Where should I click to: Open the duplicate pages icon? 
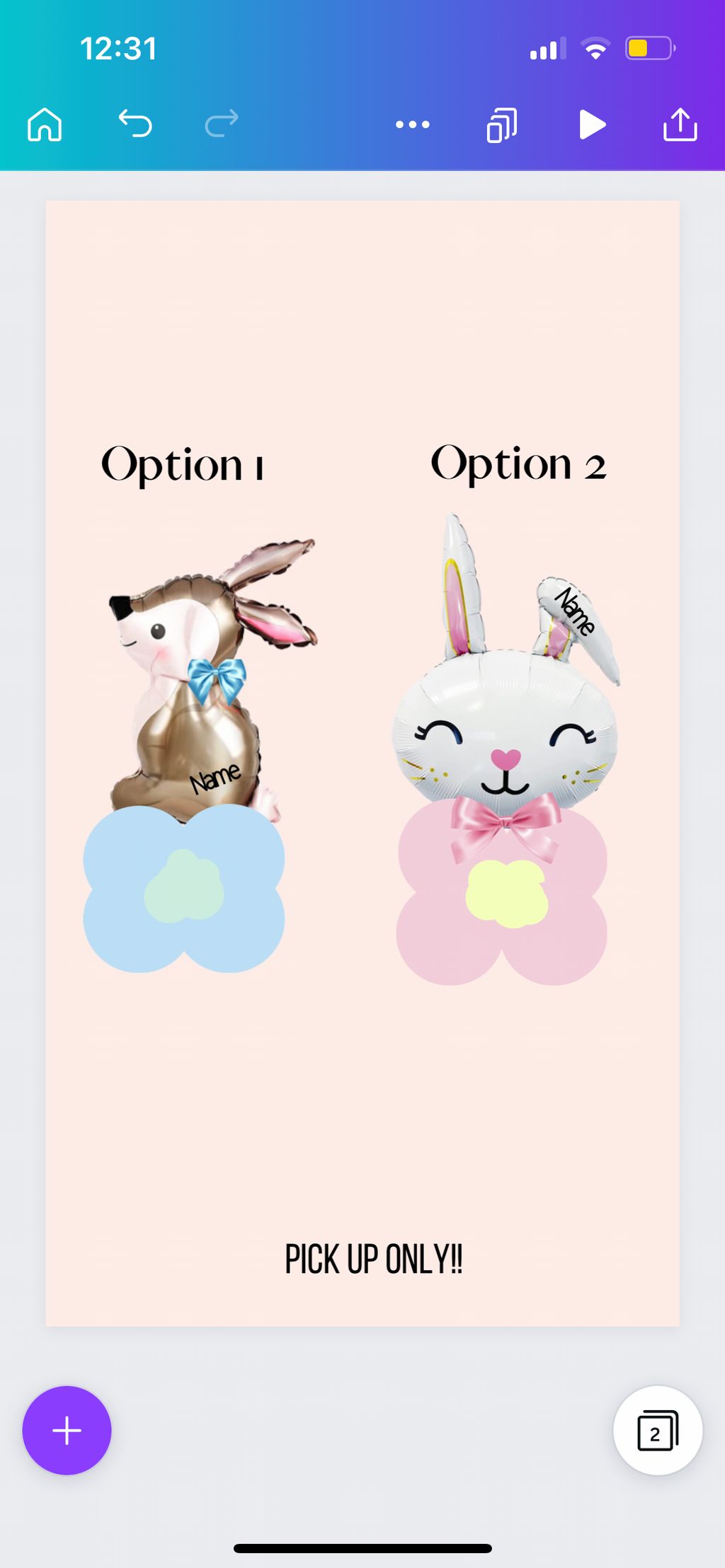tap(502, 125)
